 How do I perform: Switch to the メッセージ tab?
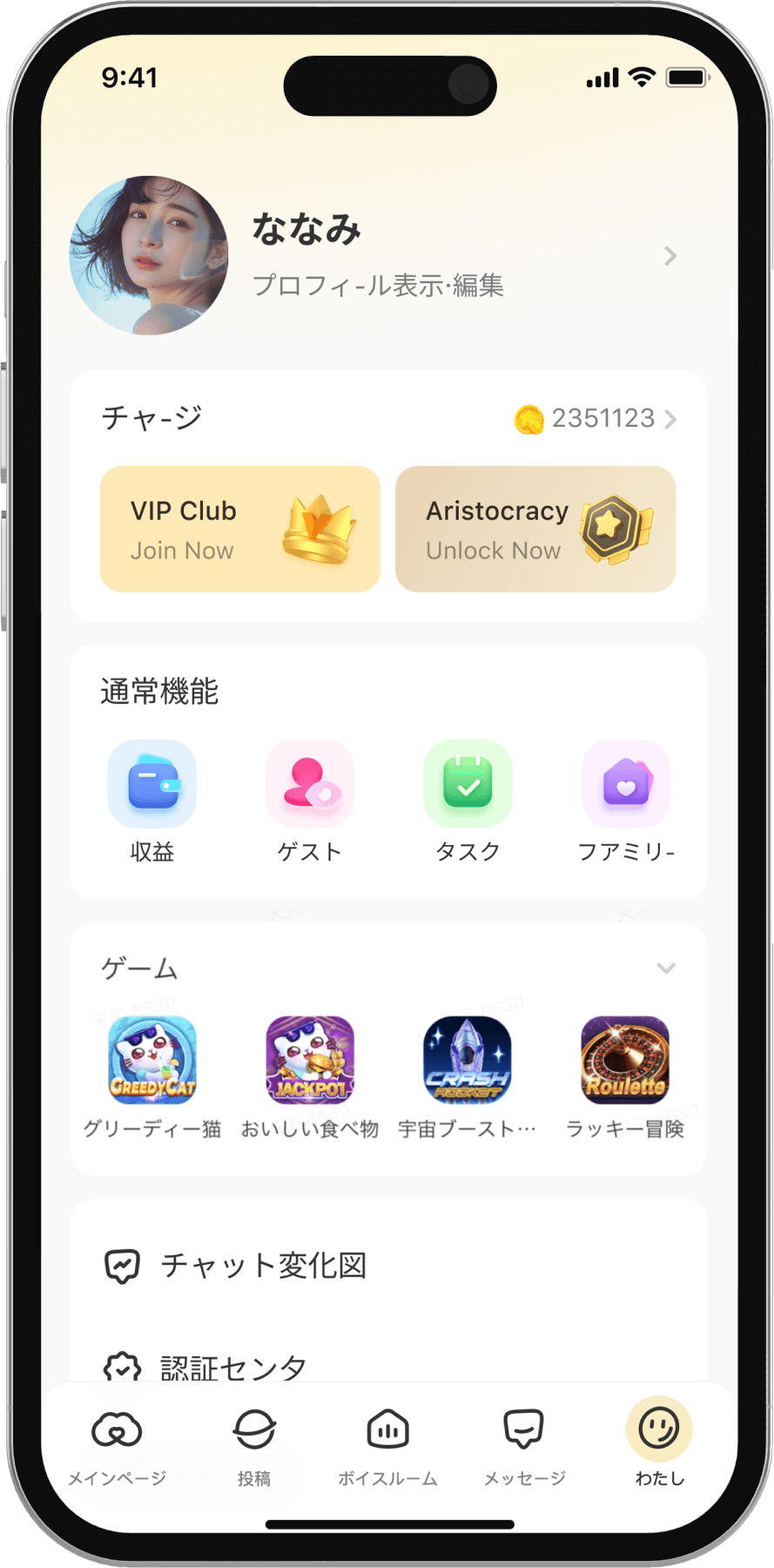[x=524, y=1444]
